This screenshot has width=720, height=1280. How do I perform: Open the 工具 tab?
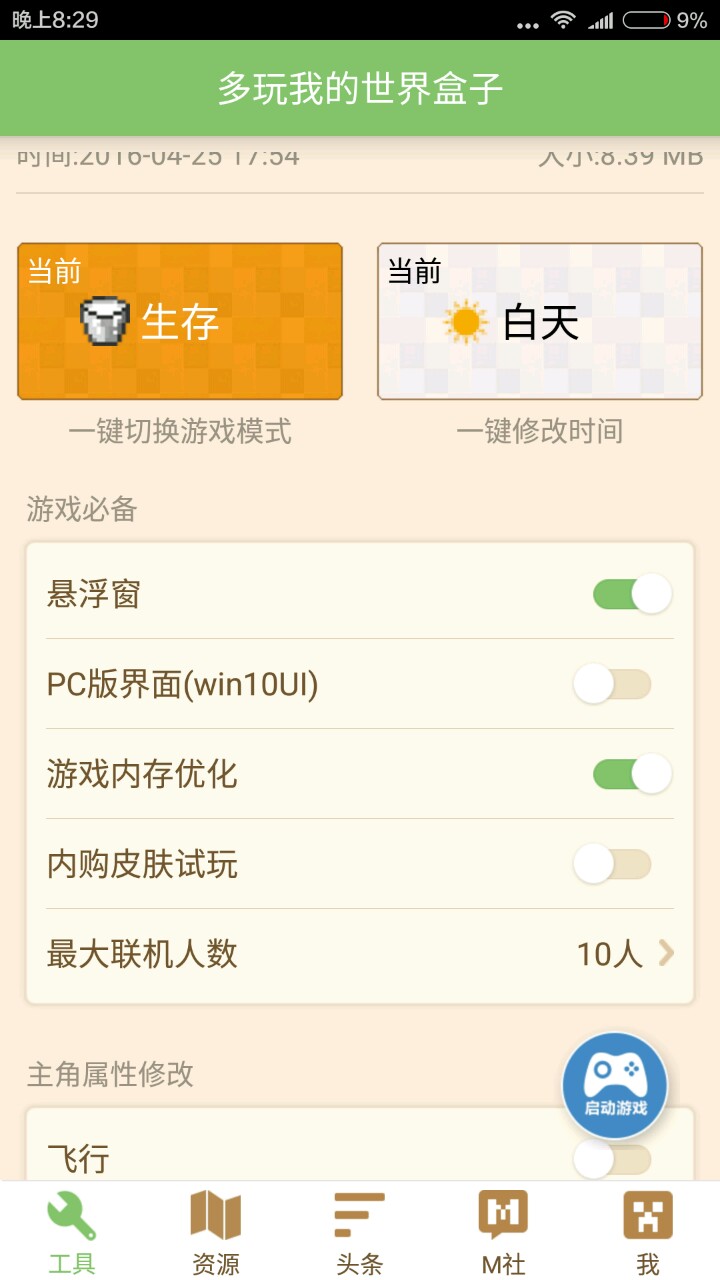pos(72,1232)
